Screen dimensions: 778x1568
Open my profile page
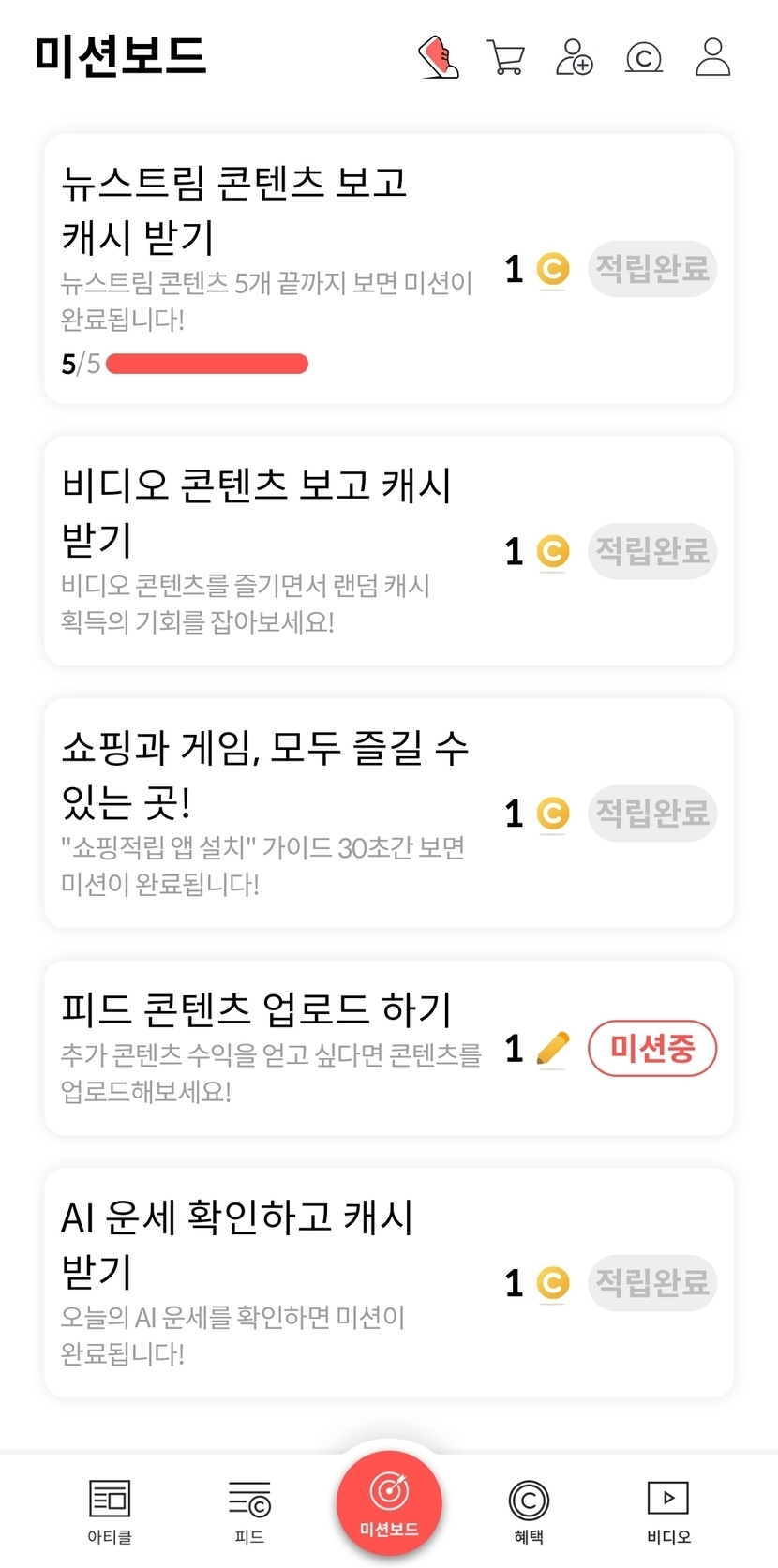pos(712,57)
